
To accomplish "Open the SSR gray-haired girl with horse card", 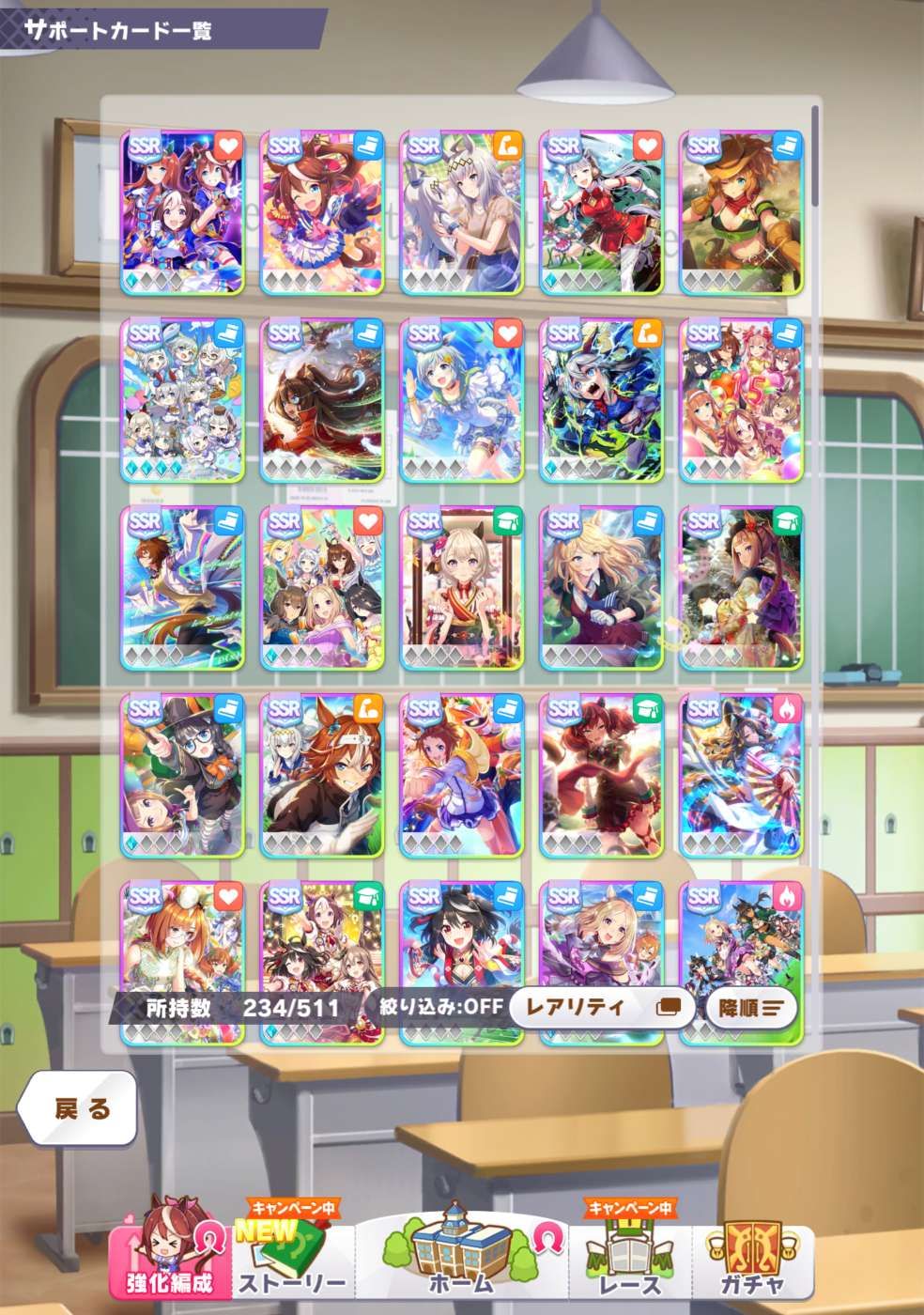I will 461,213.
